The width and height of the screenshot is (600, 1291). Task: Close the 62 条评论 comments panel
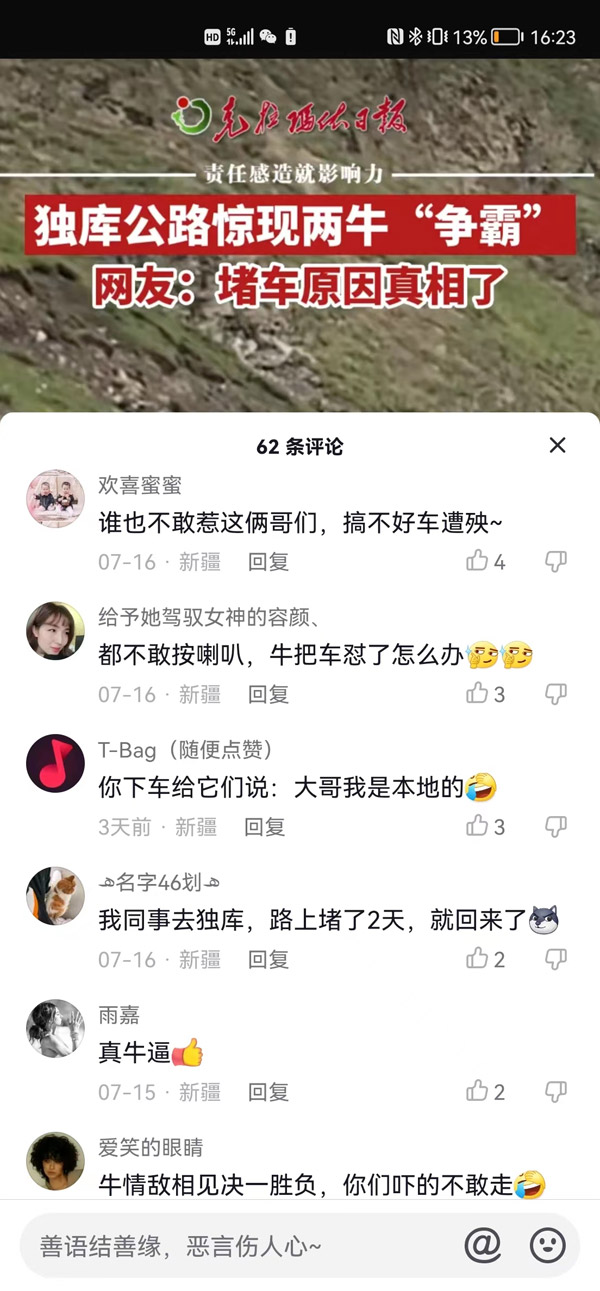(557, 445)
